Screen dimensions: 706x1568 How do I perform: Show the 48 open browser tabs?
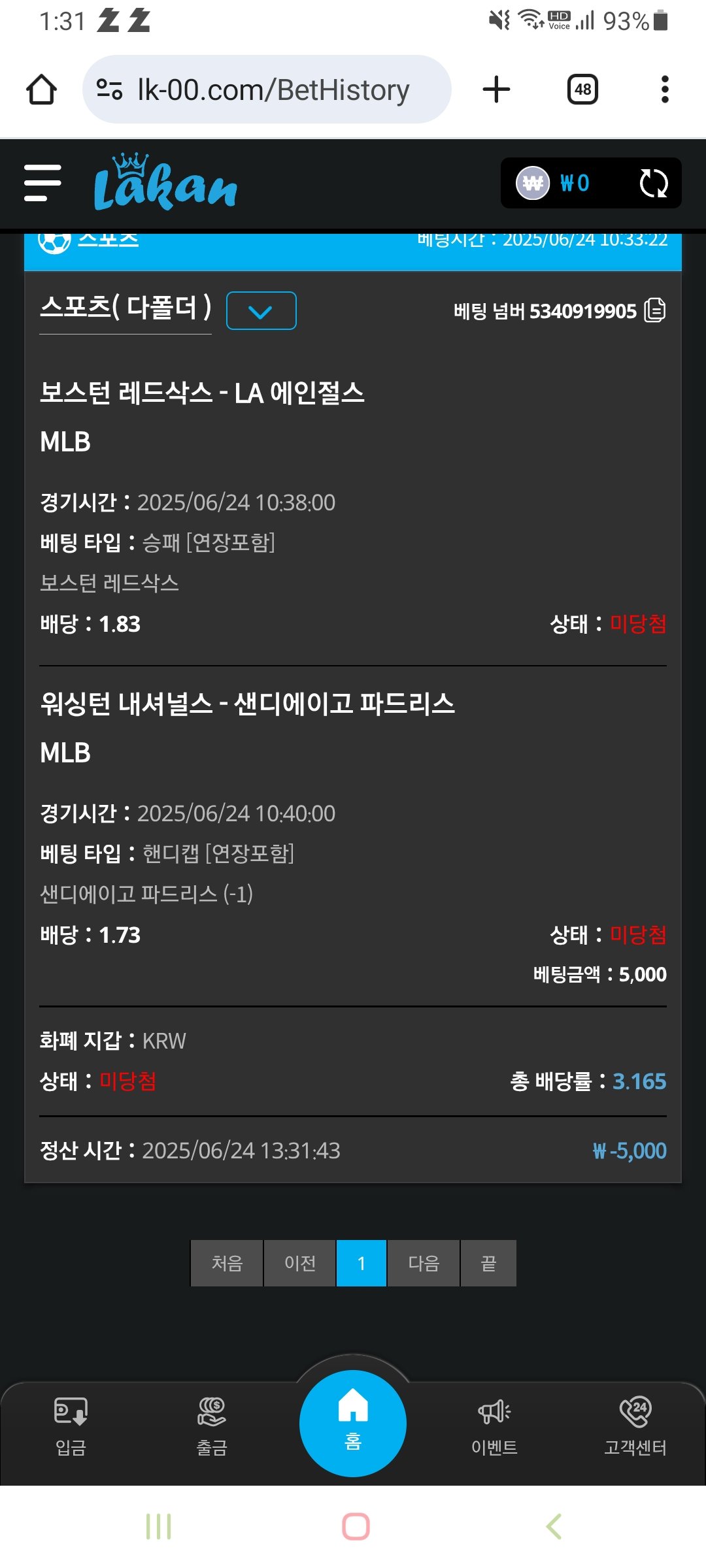point(582,90)
